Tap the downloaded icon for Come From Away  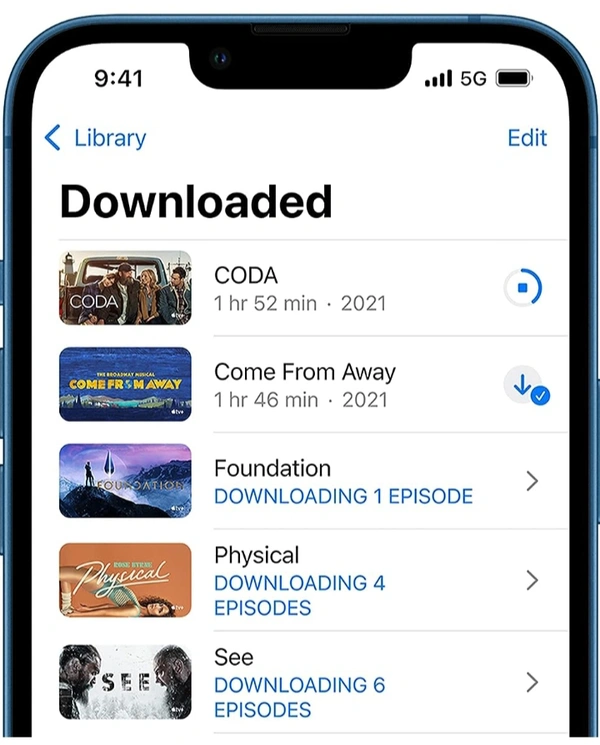tap(524, 385)
